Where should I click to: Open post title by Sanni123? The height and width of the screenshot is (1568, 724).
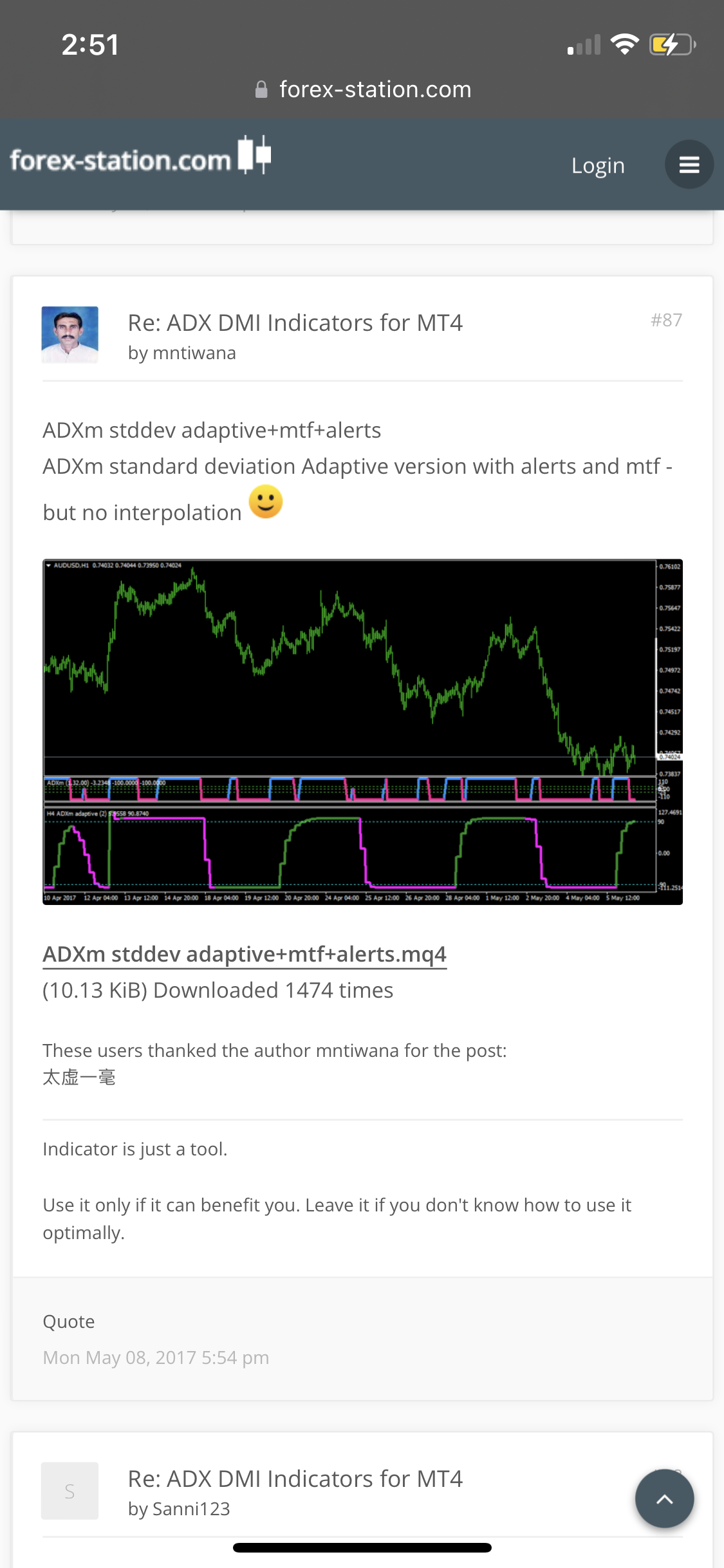(x=295, y=1479)
